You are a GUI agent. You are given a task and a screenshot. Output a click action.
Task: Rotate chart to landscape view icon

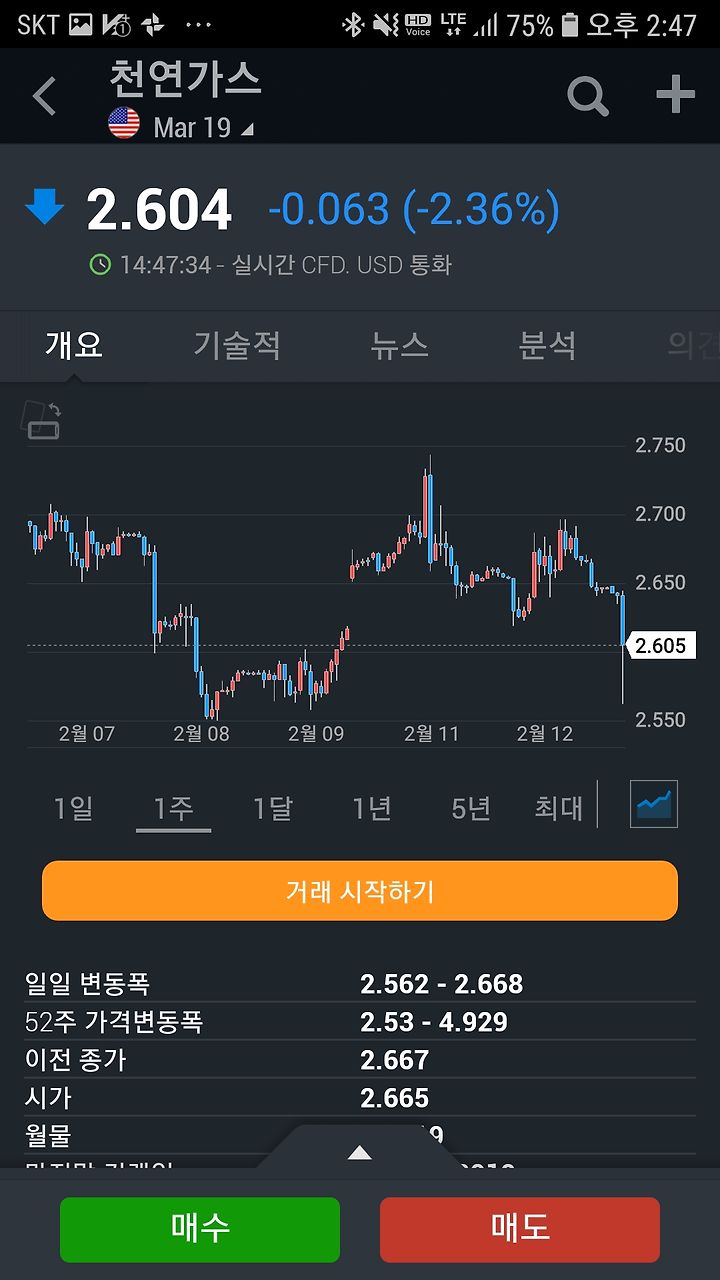click(x=42, y=419)
